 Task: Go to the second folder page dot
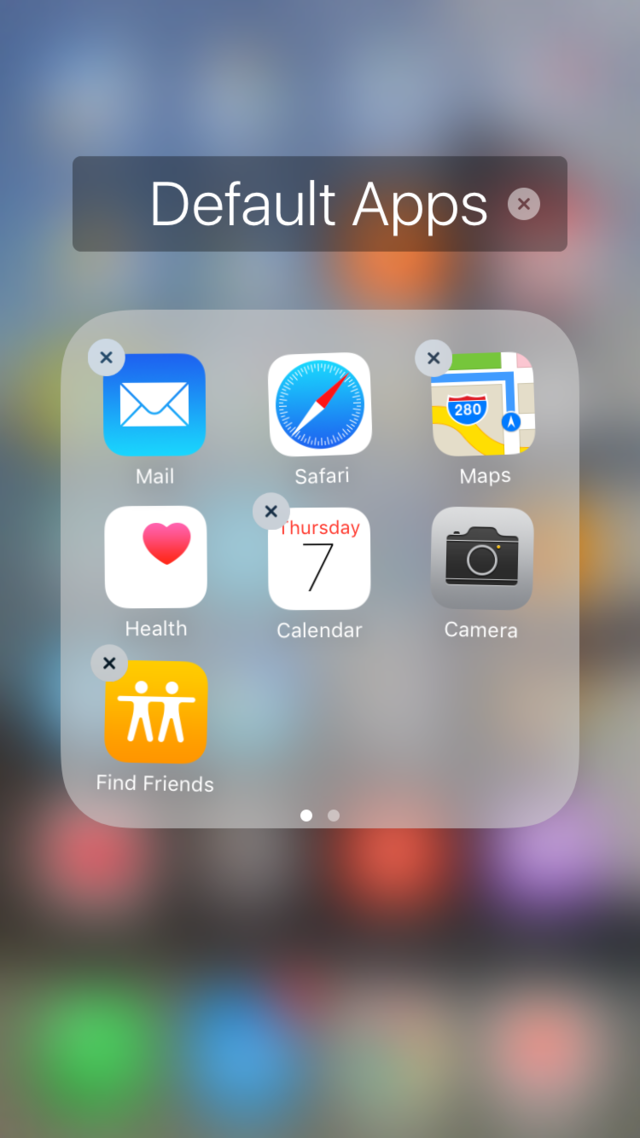coord(333,815)
